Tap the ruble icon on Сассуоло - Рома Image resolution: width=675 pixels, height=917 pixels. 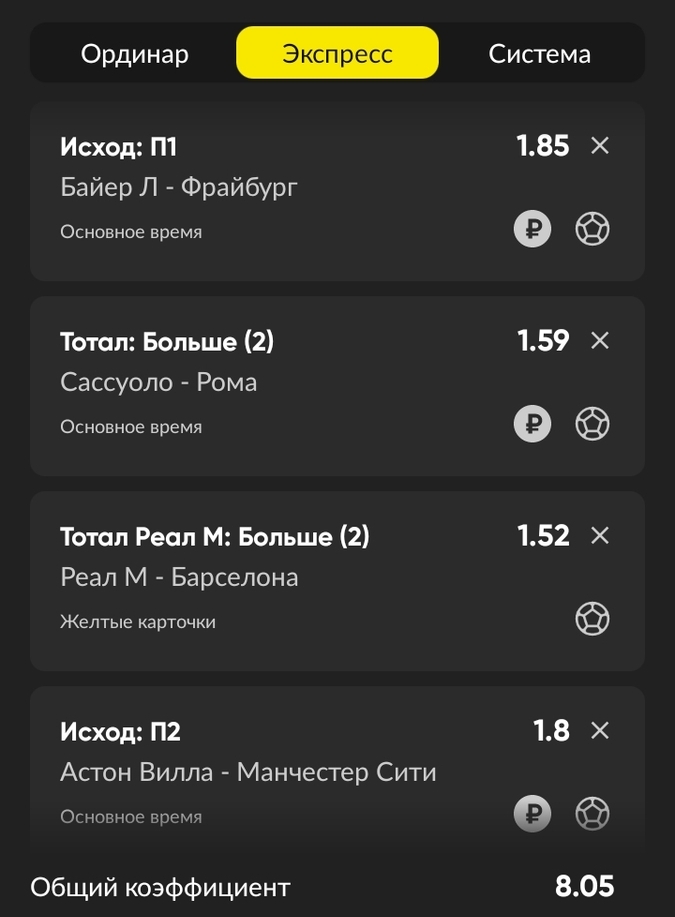[x=532, y=425]
